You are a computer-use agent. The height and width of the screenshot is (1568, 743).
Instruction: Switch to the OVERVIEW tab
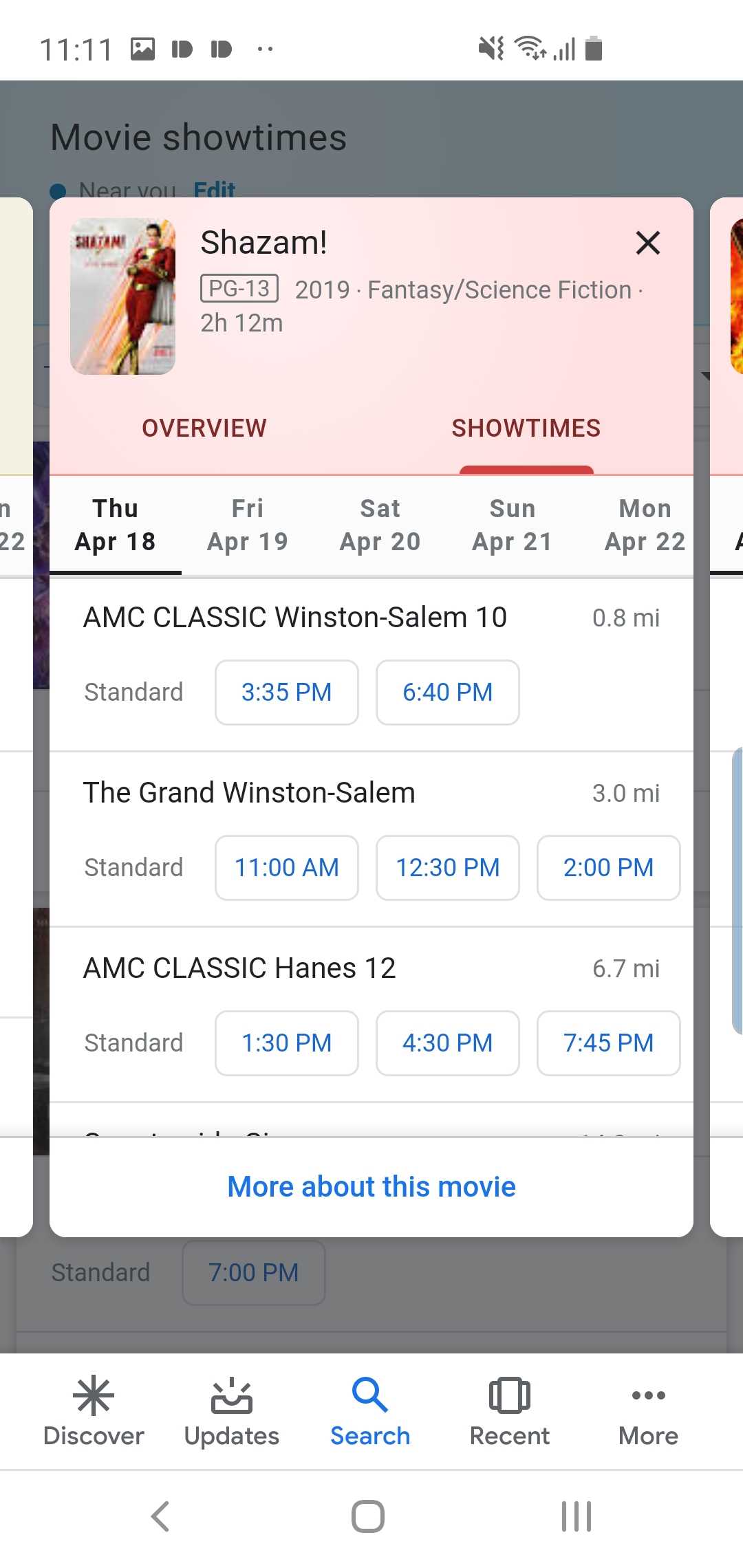[204, 428]
